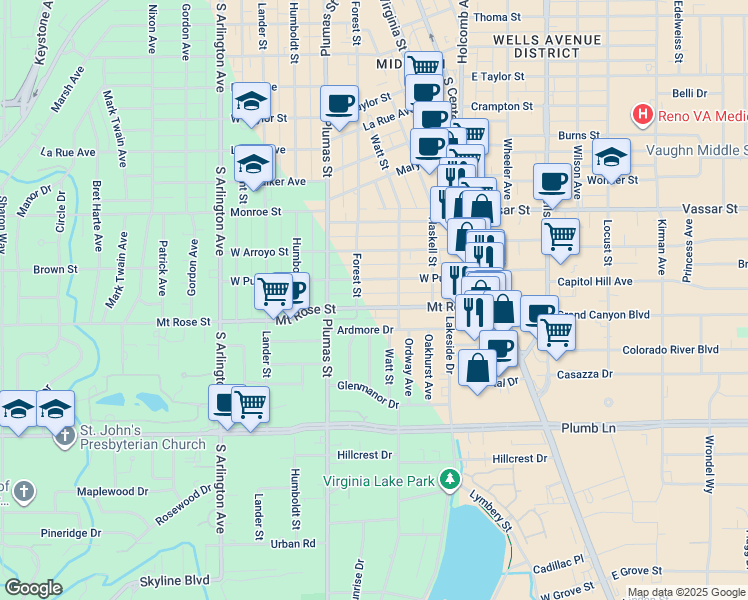Select the grocery cart marker near Locust St
The width and height of the screenshot is (748, 600).
click(560, 236)
